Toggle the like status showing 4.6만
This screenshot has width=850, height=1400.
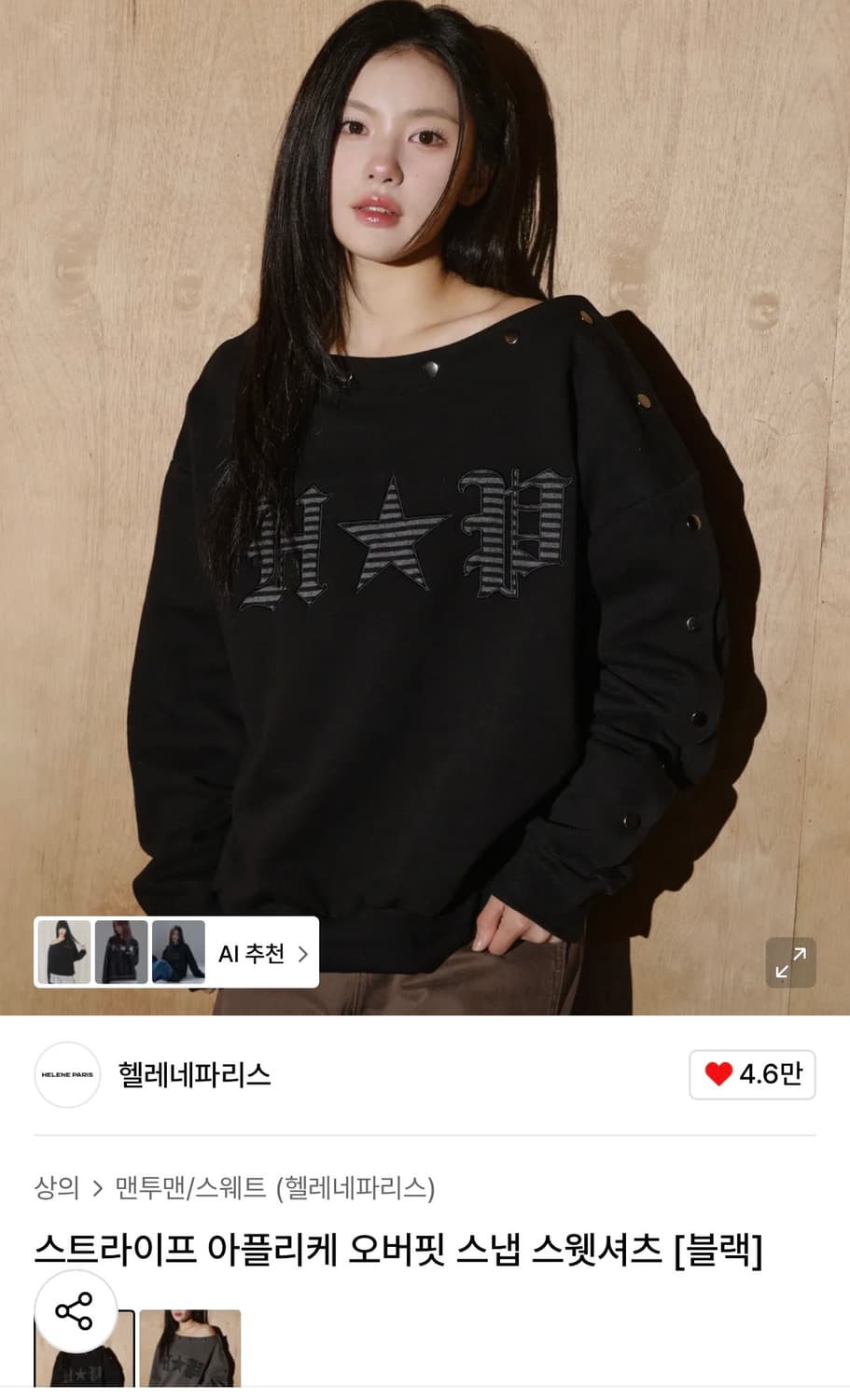751,1075
